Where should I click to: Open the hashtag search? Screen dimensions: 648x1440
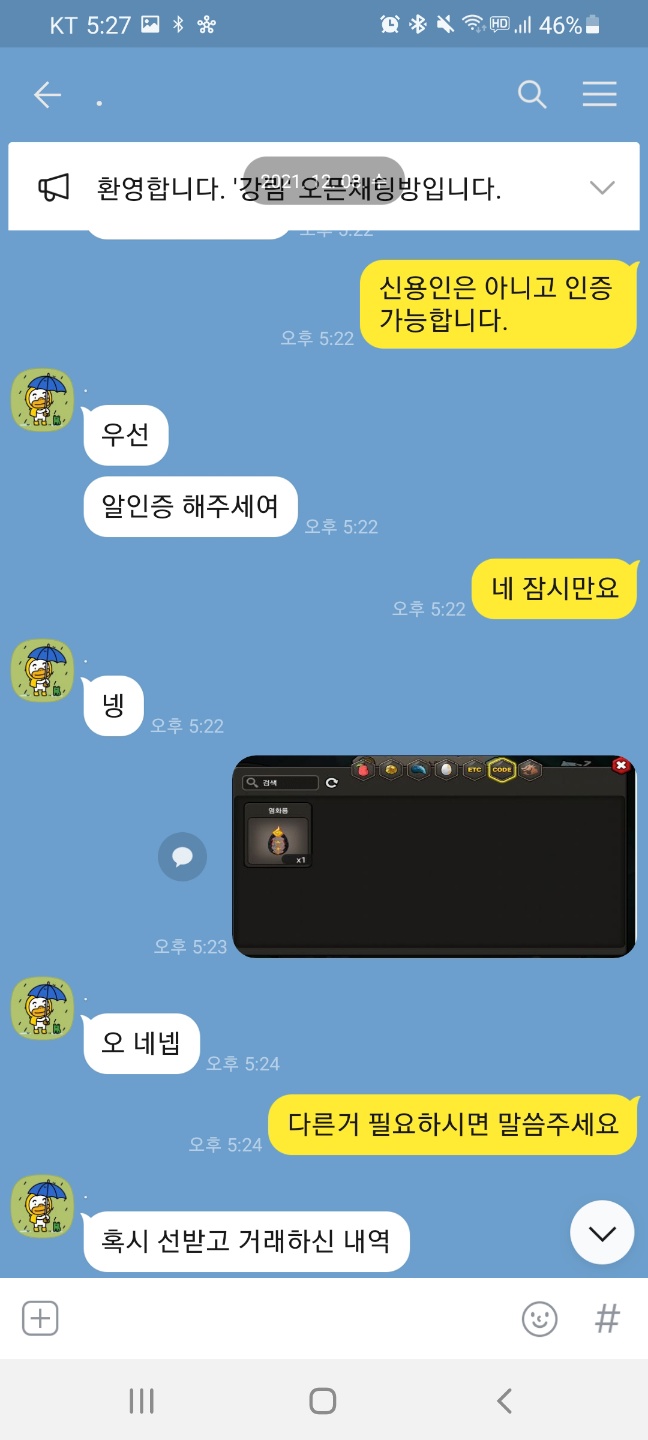pyautogui.click(x=607, y=1319)
